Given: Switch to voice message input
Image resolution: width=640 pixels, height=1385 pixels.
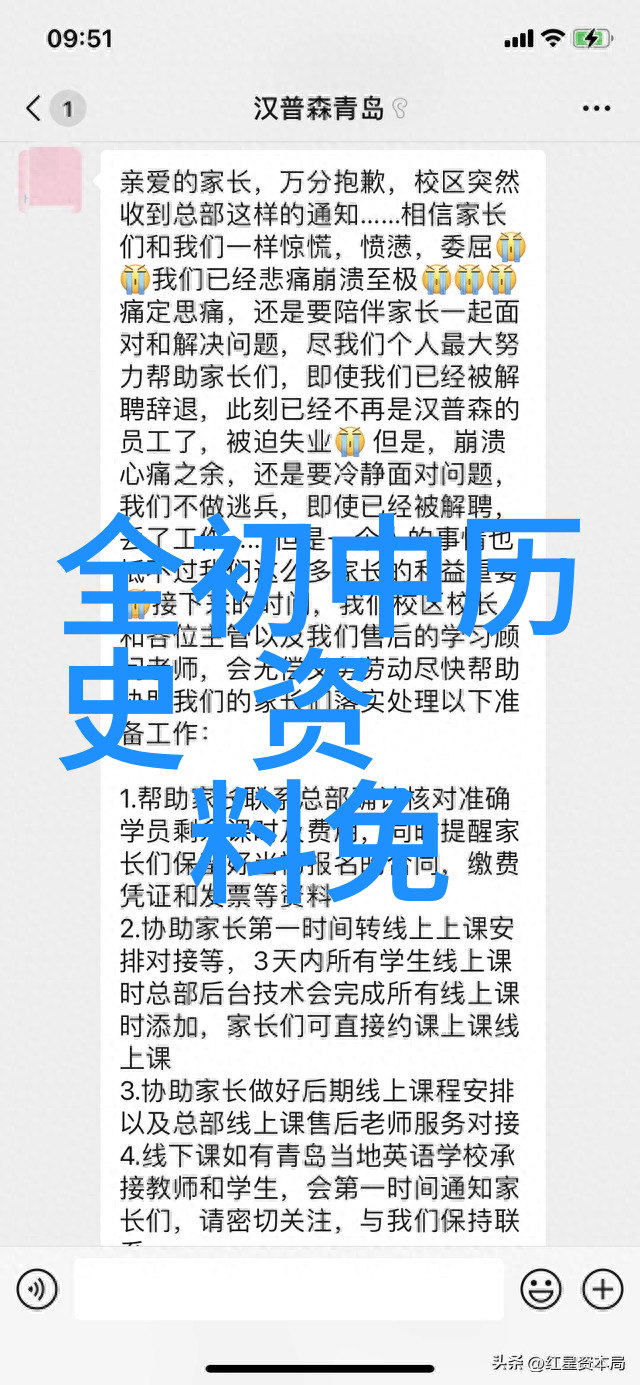Looking at the screenshot, I should (x=37, y=1288).
